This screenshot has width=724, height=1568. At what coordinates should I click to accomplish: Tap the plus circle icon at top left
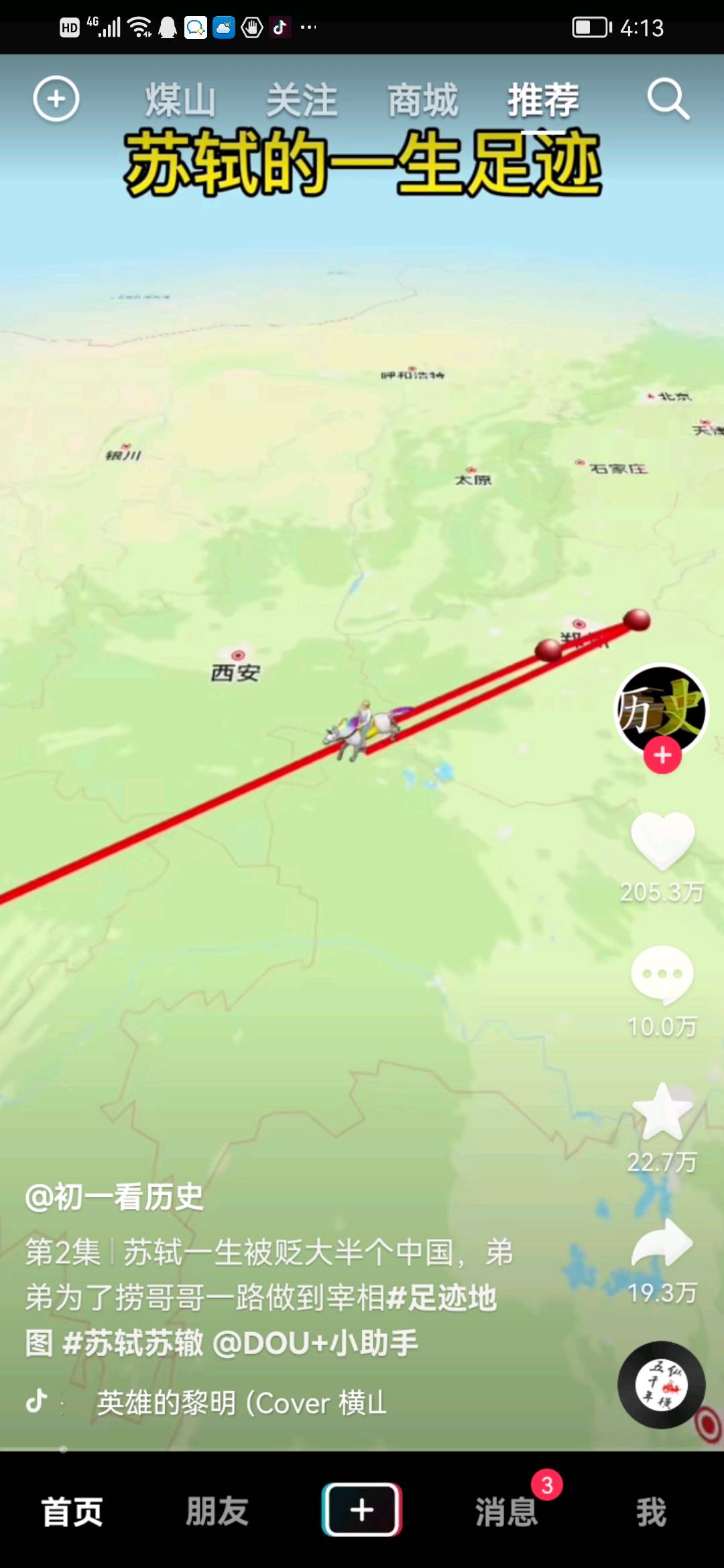(56, 99)
